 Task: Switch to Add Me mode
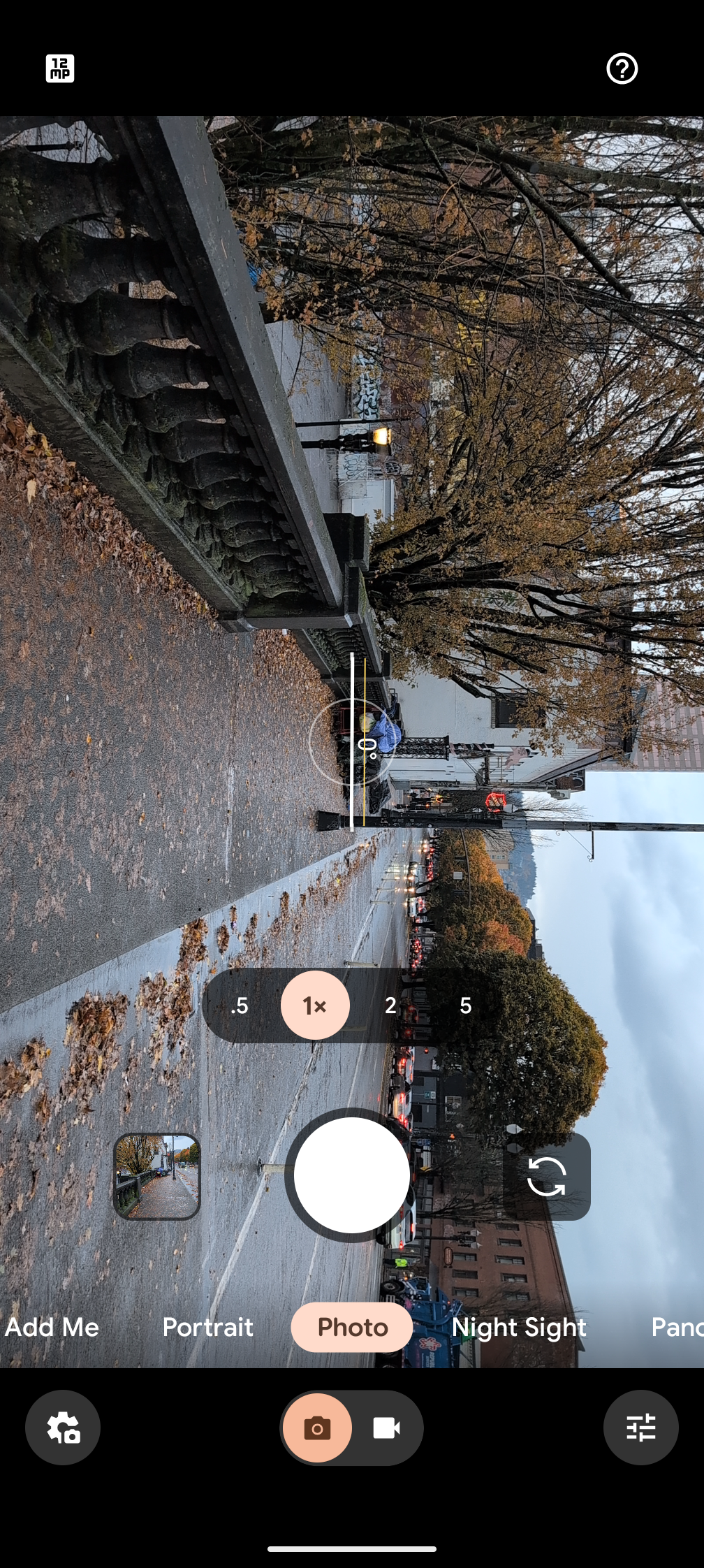[52, 1327]
